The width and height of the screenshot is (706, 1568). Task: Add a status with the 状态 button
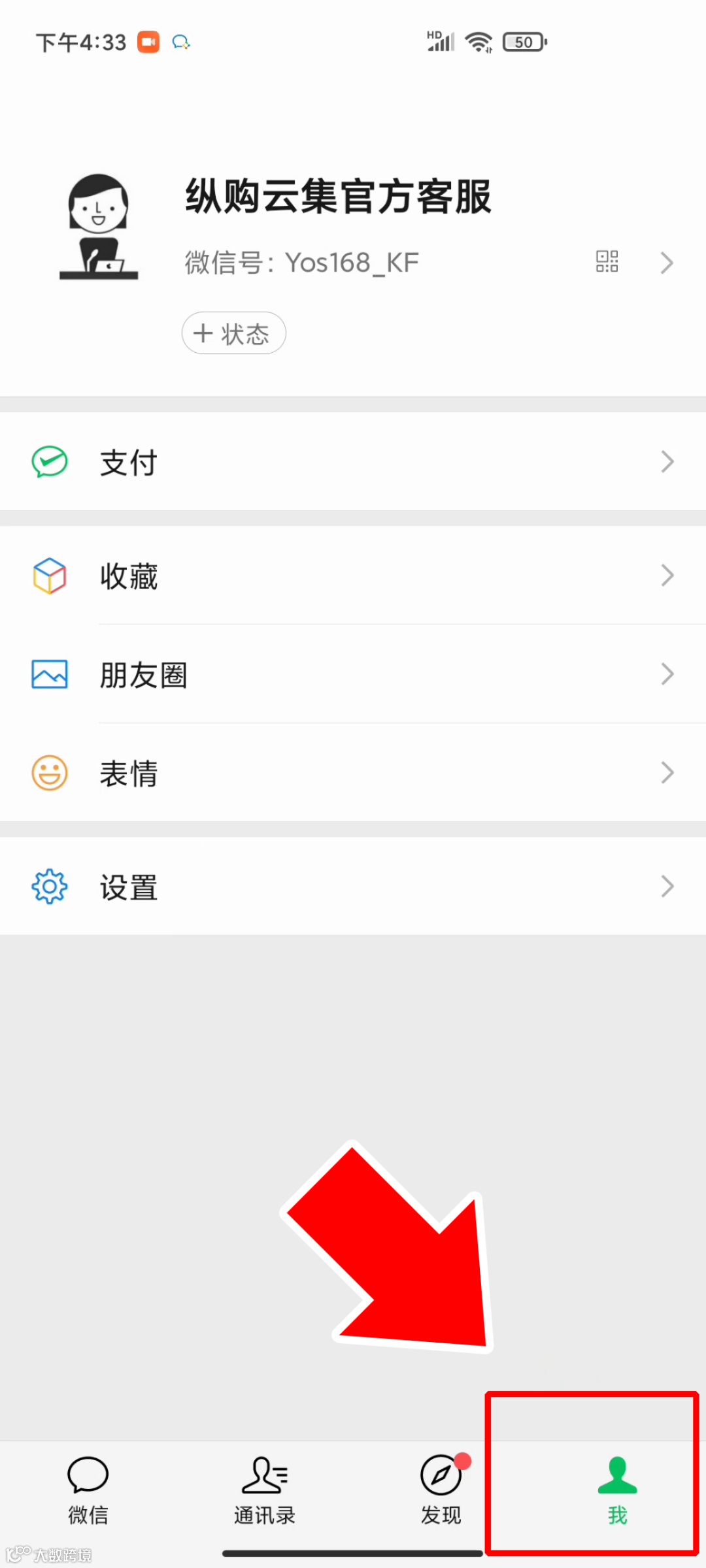coord(234,333)
